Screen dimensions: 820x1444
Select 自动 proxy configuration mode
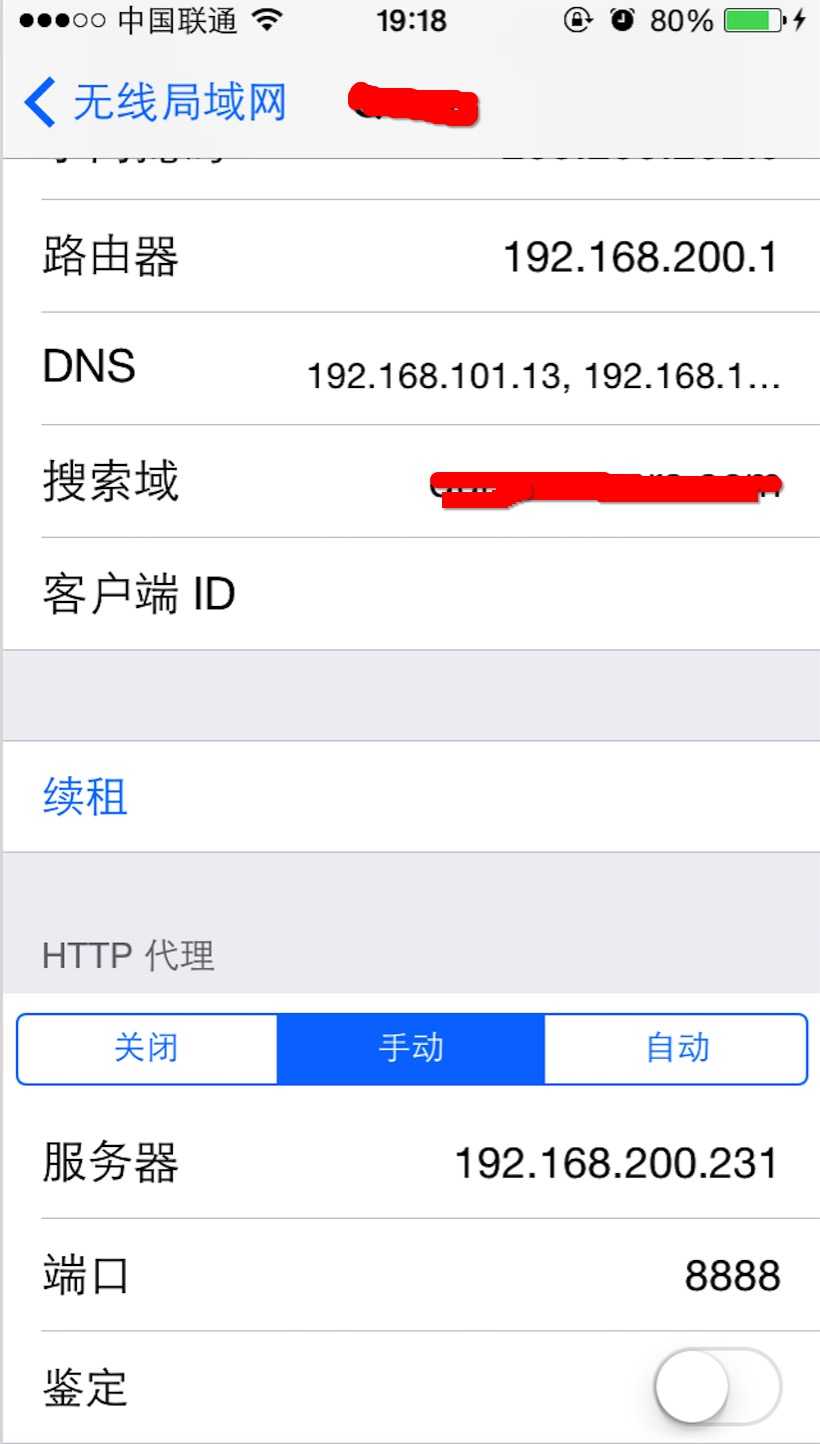(676, 1048)
